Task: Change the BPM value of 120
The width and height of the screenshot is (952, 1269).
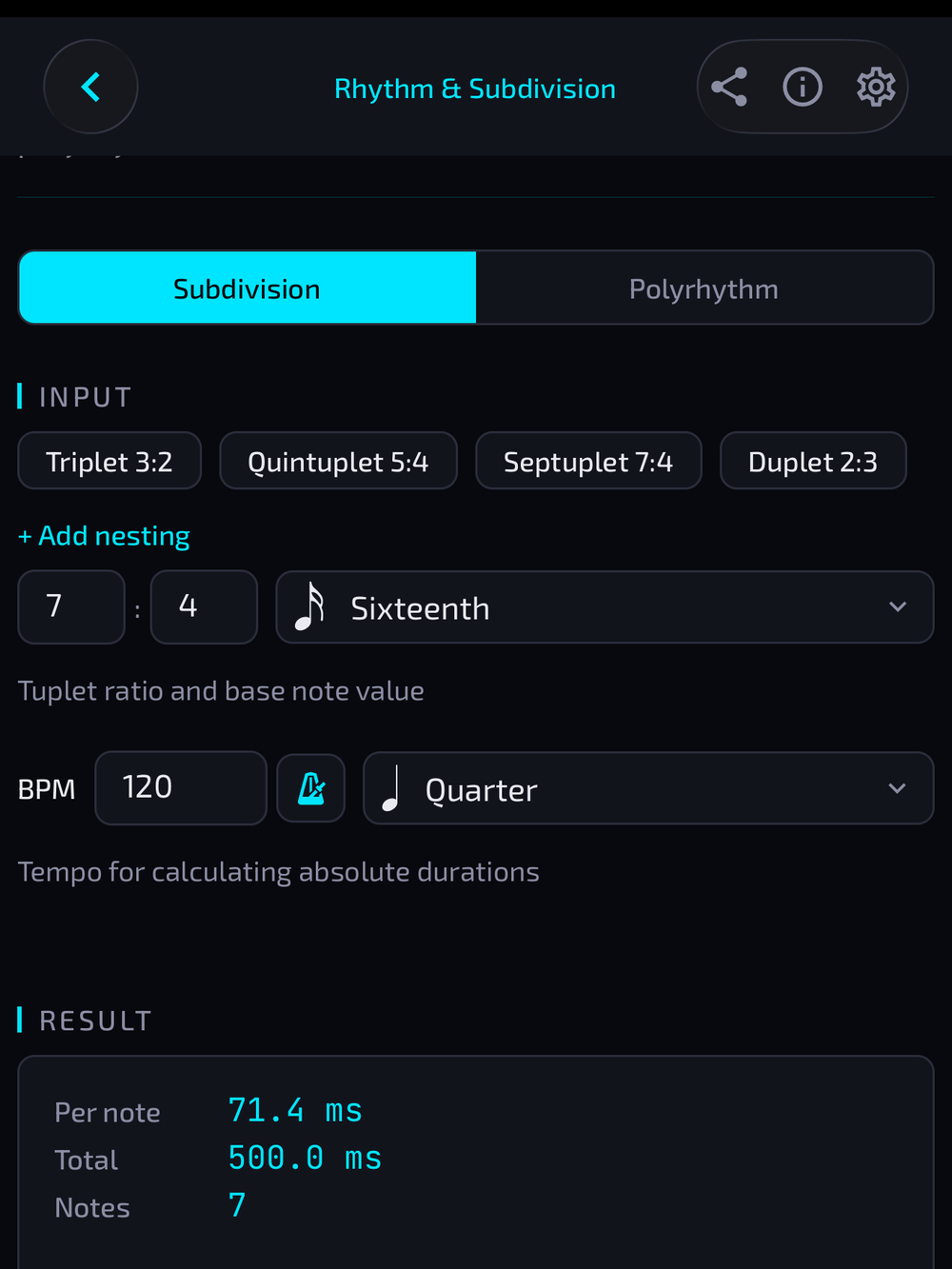Action: (x=180, y=787)
